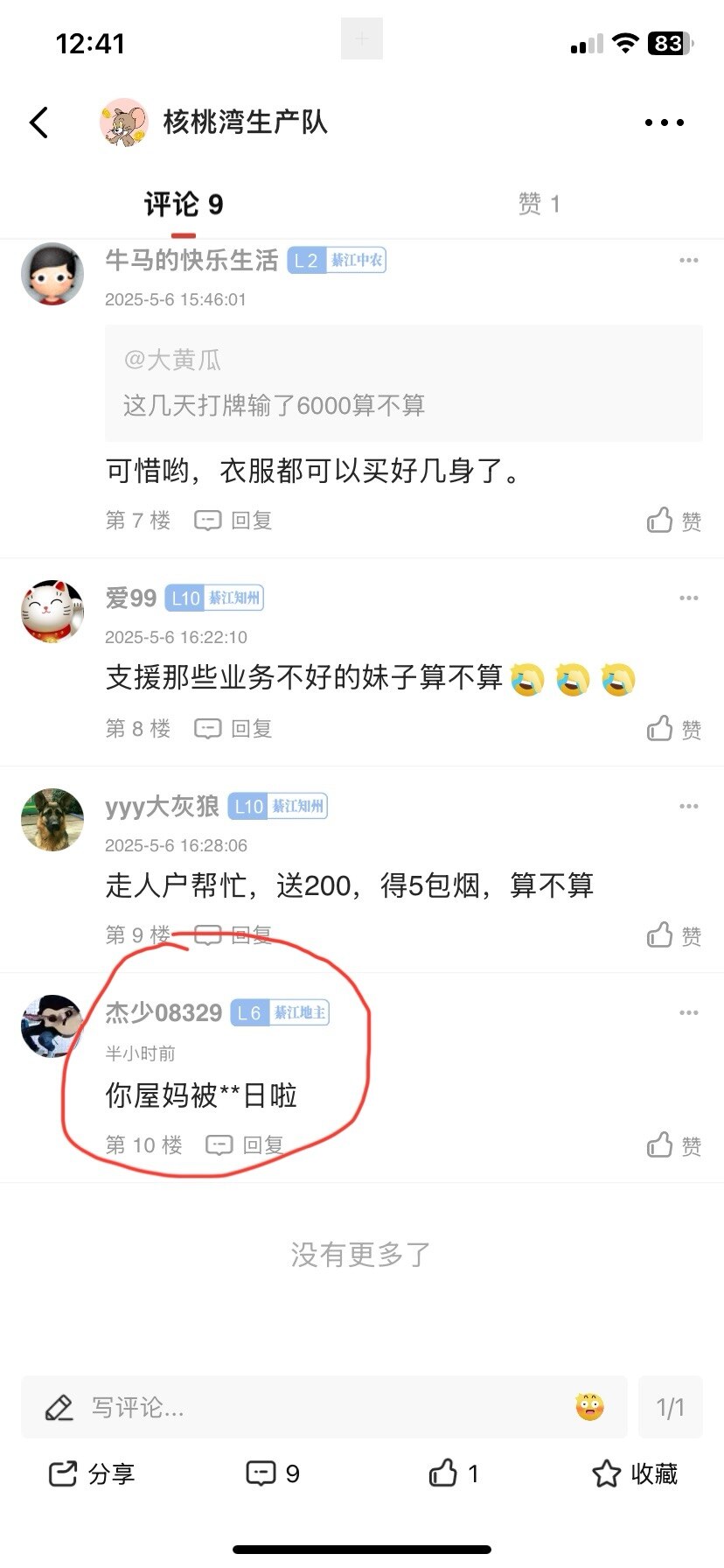Open the top-right three-dot menu
The width and height of the screenshot is (724, 1568).
pos(664,122)
